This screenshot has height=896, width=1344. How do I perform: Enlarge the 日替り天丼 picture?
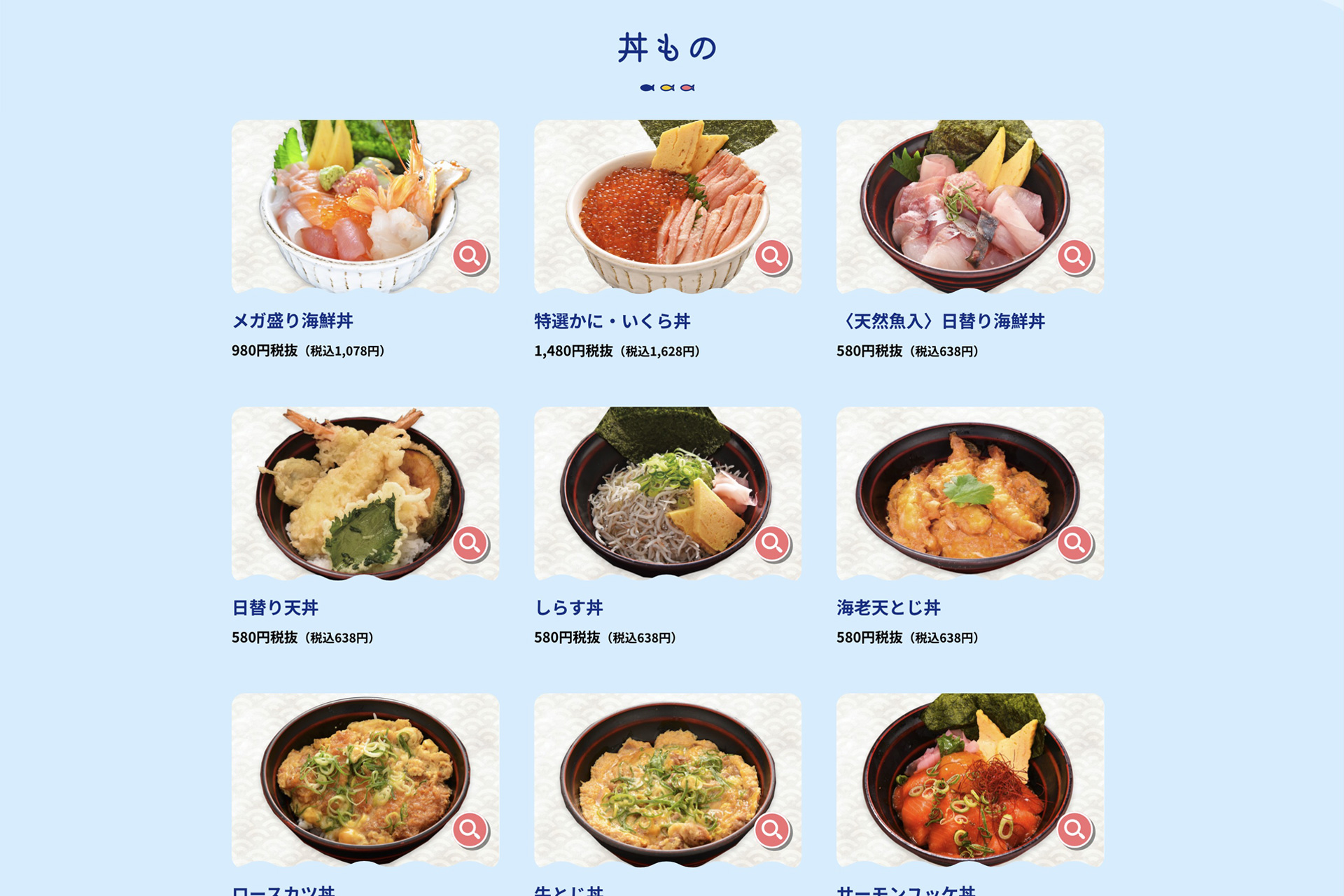pos(470,542)
